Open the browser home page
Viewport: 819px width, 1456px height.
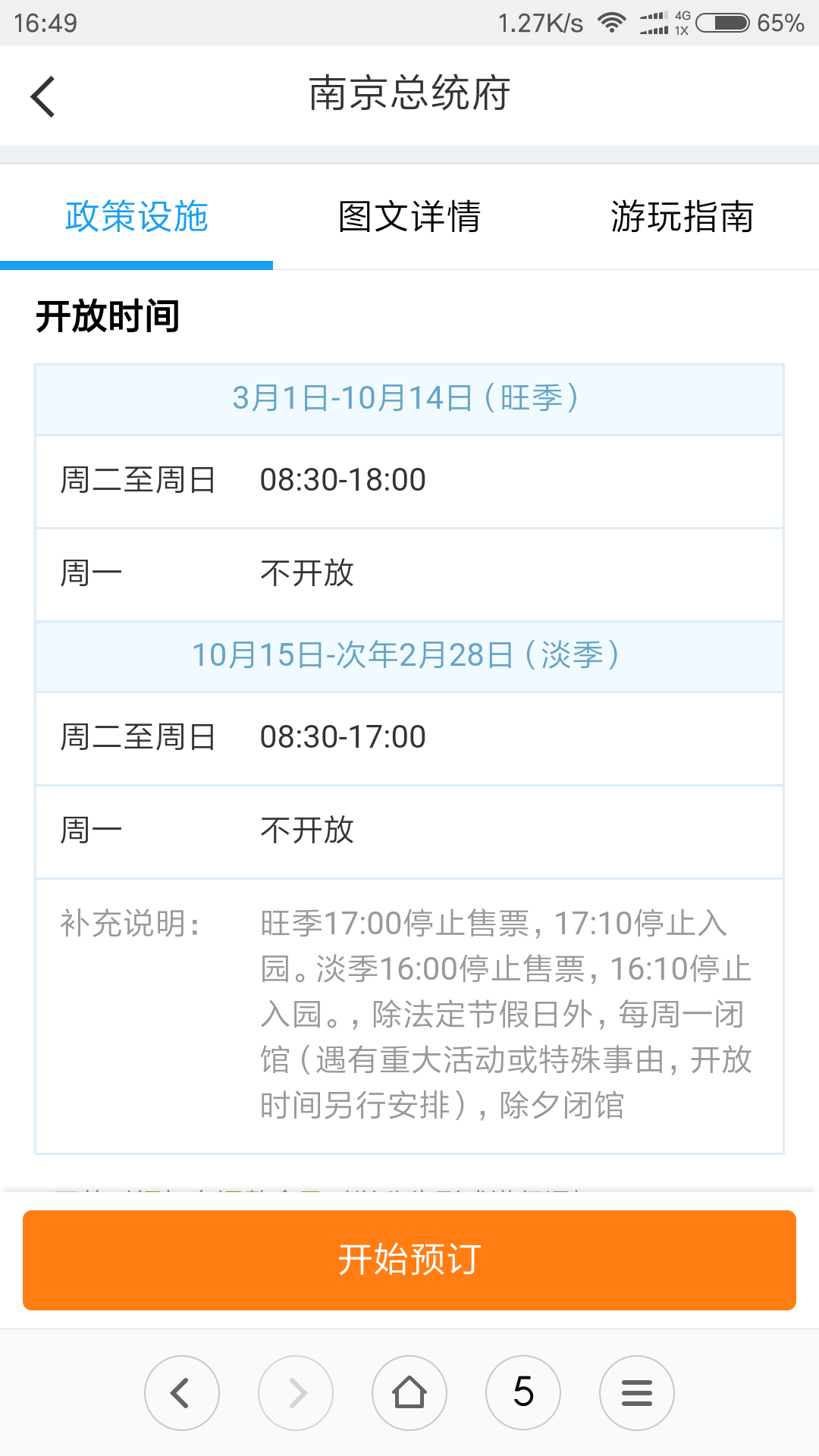point(409,1392)
